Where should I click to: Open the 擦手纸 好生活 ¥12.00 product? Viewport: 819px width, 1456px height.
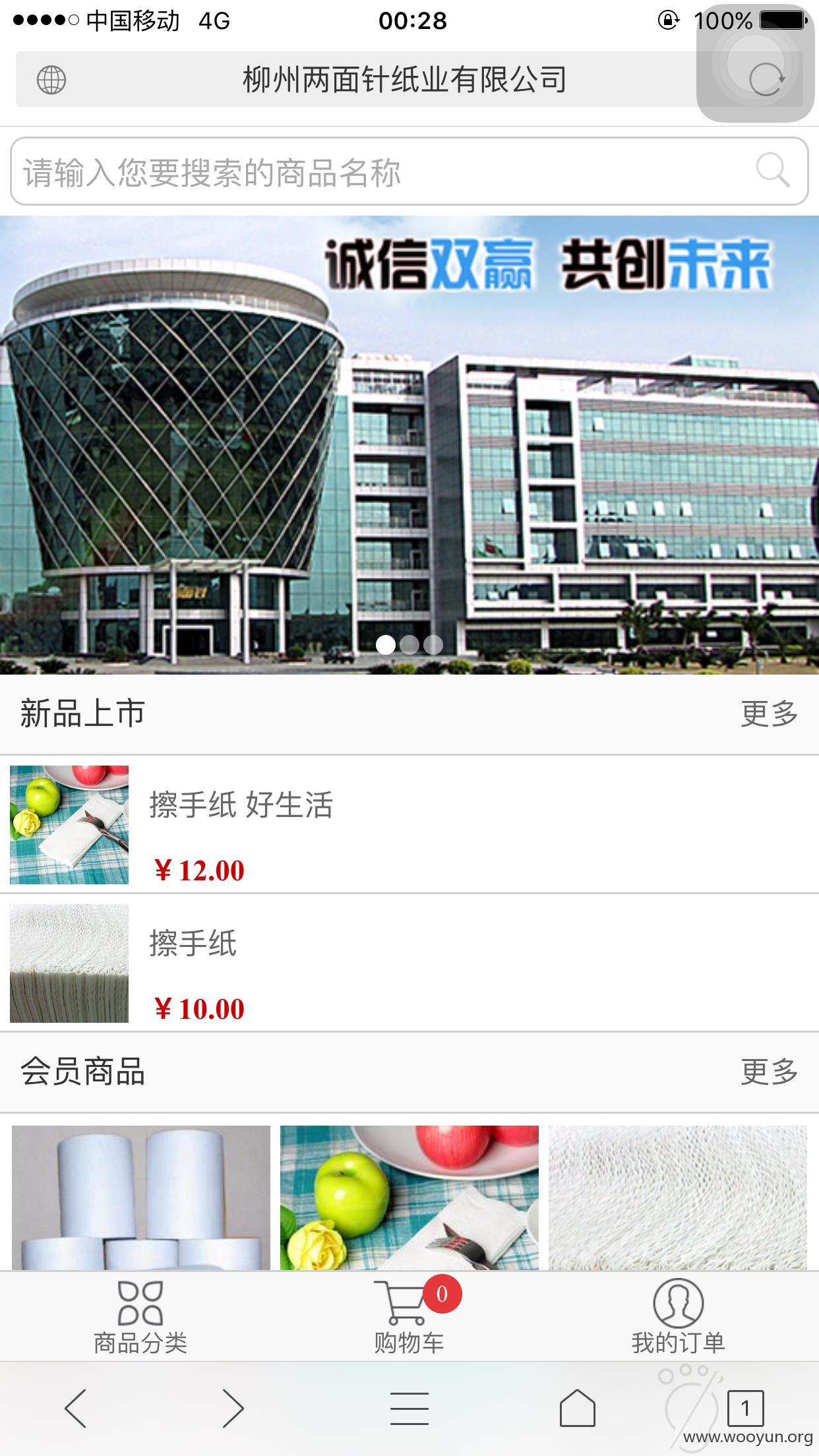click(x=409, y=825)
